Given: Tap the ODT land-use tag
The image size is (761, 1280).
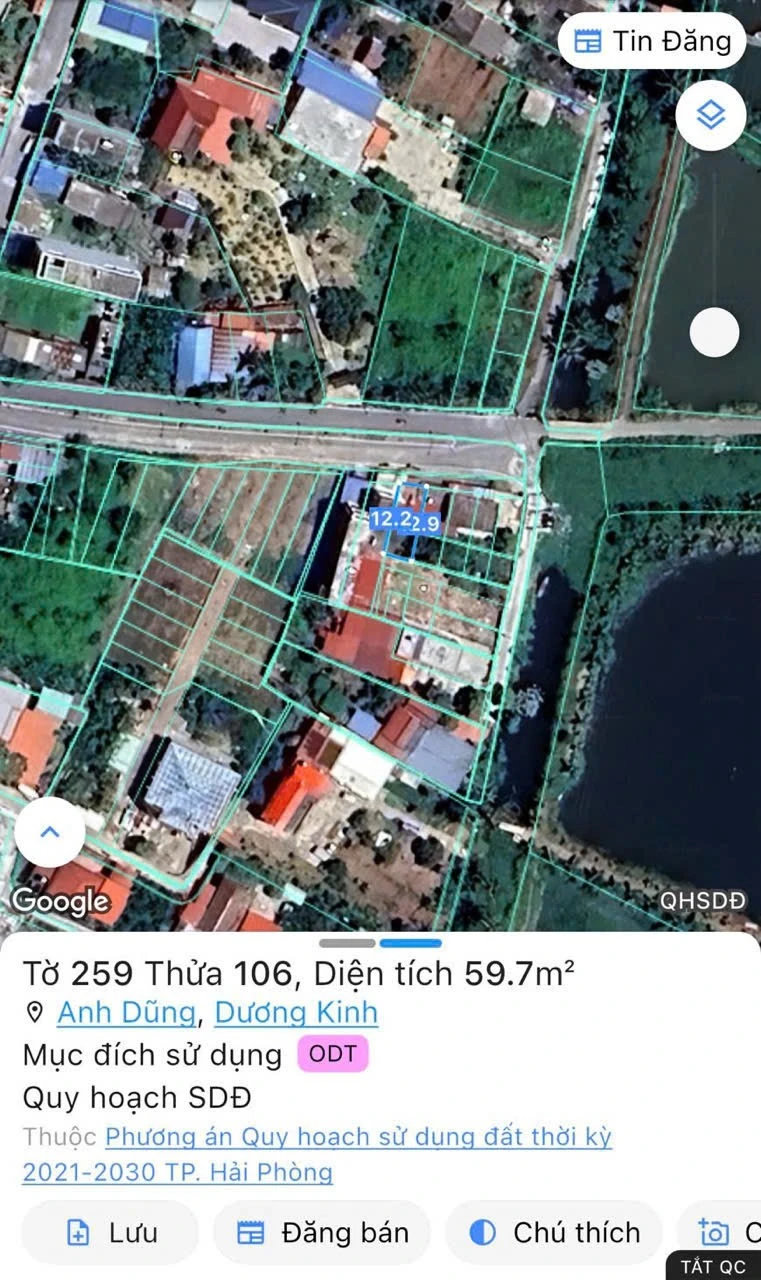Looking at the screenshot, I should tap(332, 1054).
